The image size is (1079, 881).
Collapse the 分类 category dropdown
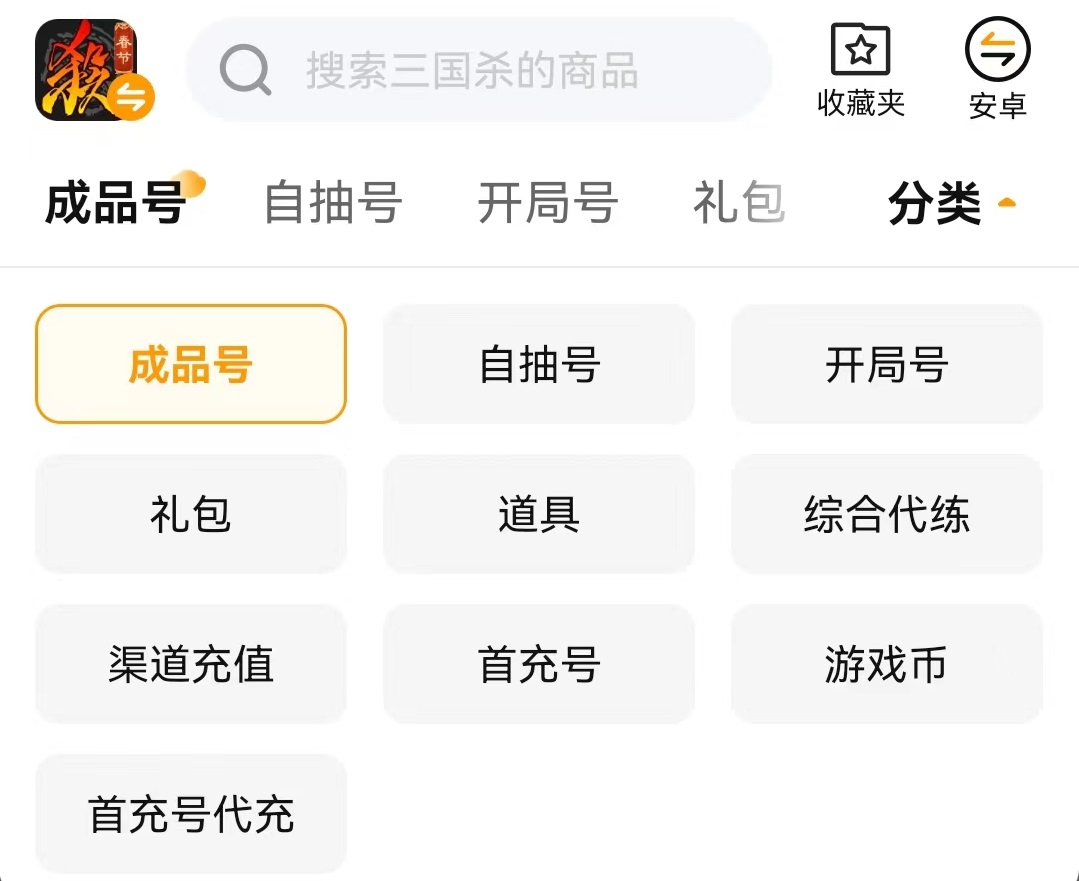point(951,204)
